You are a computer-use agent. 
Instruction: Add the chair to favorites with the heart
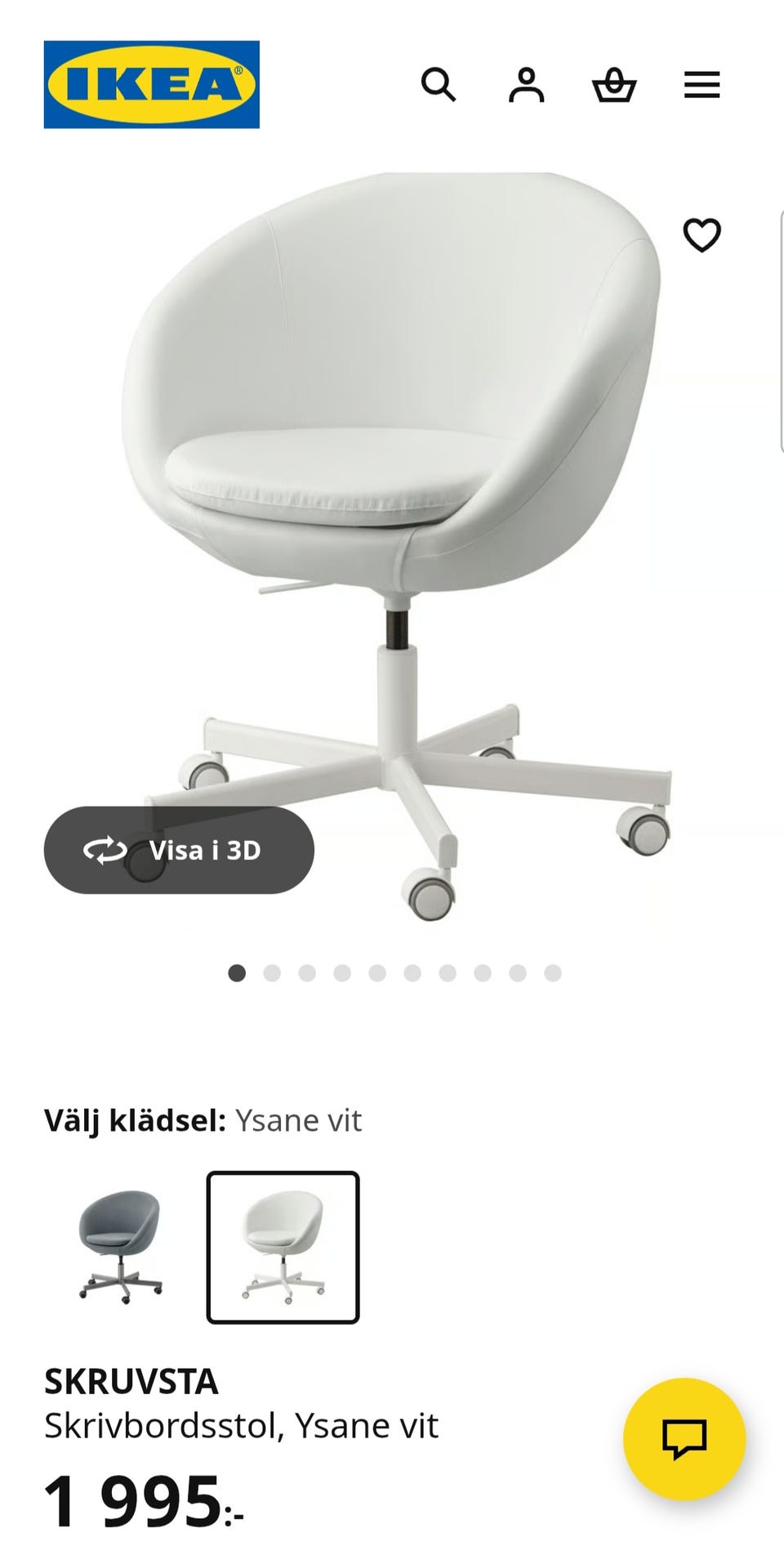(x=702, y=236)
